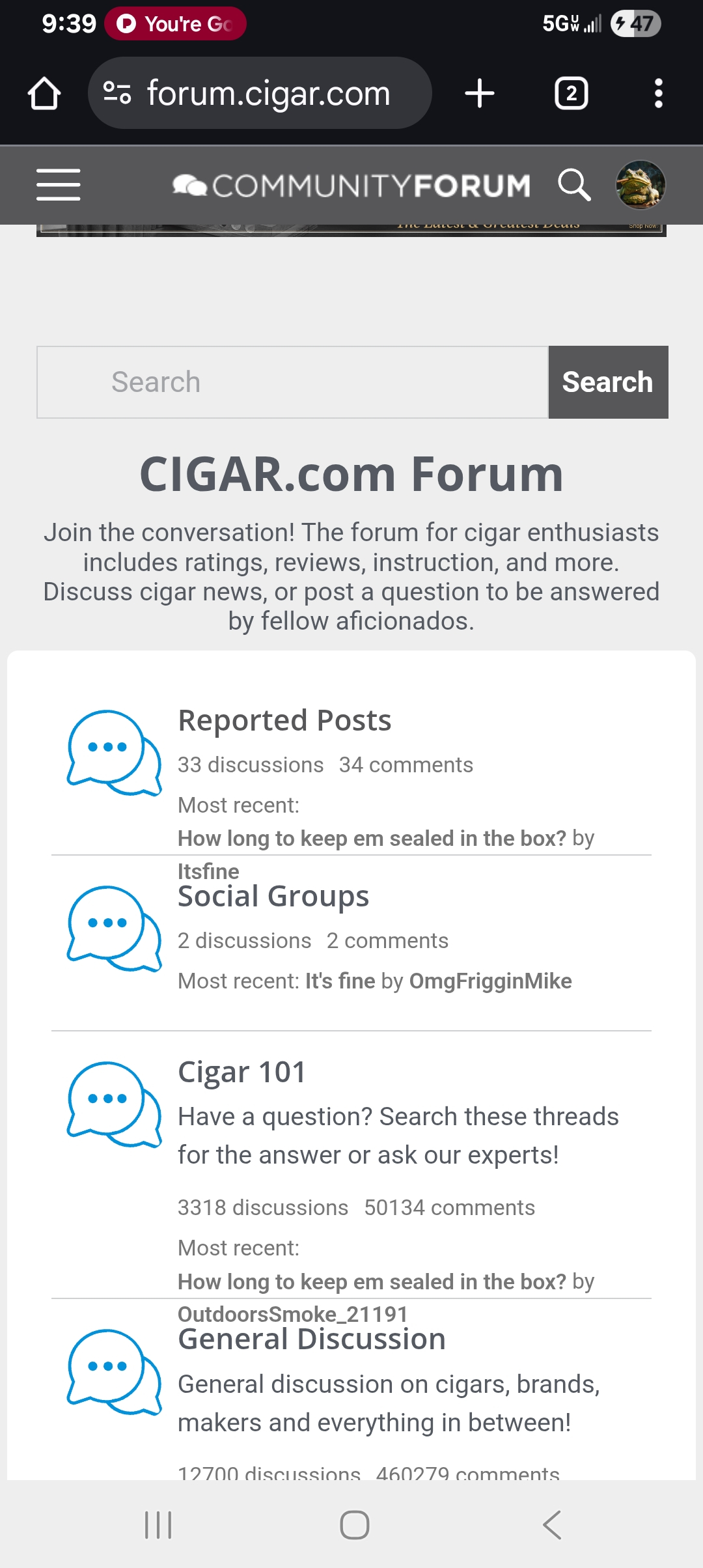Viewport: 703px width, 1568px height.
Task: Focus the forum Search text field
Action: 293,382
